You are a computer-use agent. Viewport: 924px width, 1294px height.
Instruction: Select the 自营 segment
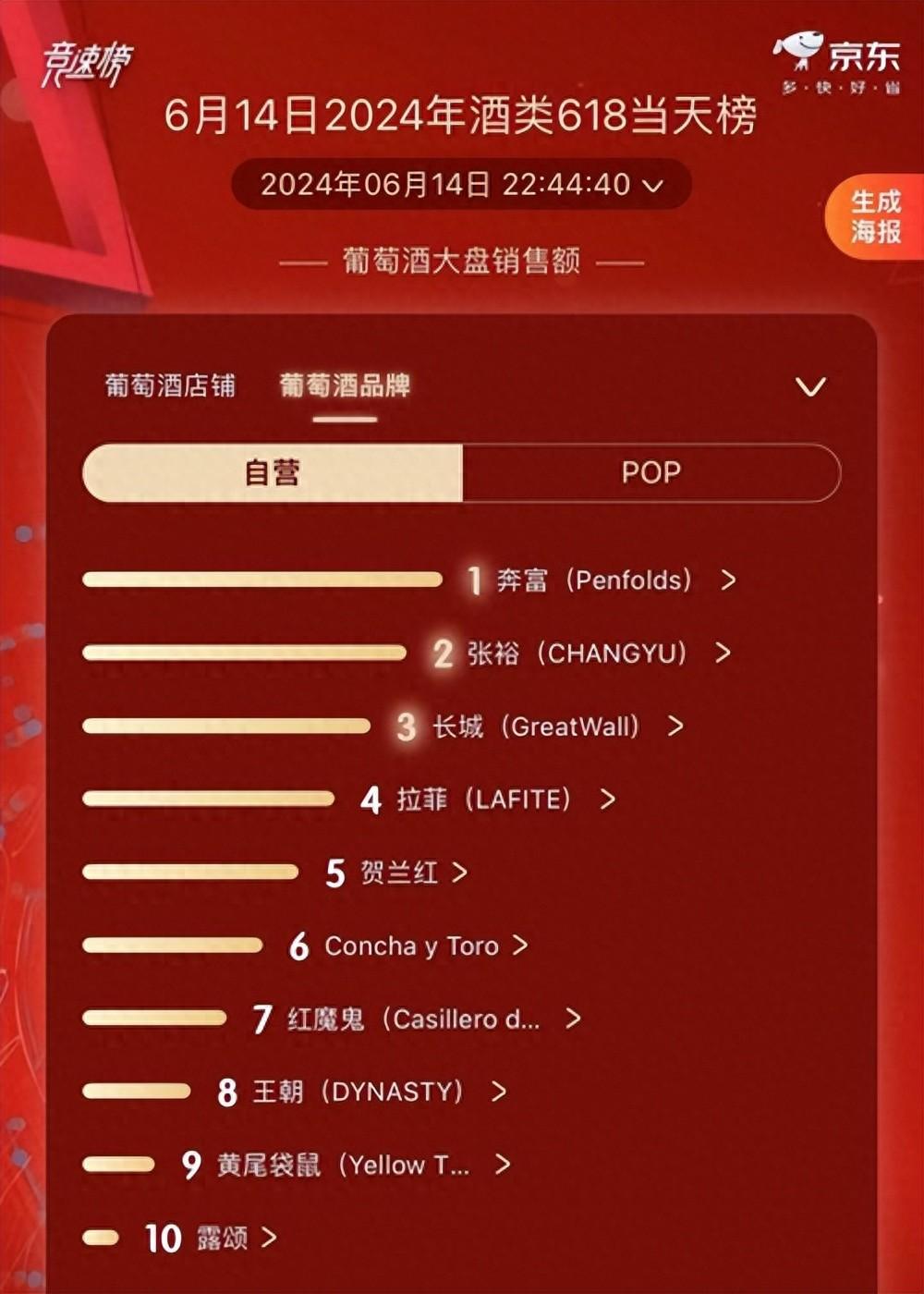[273, 472]
